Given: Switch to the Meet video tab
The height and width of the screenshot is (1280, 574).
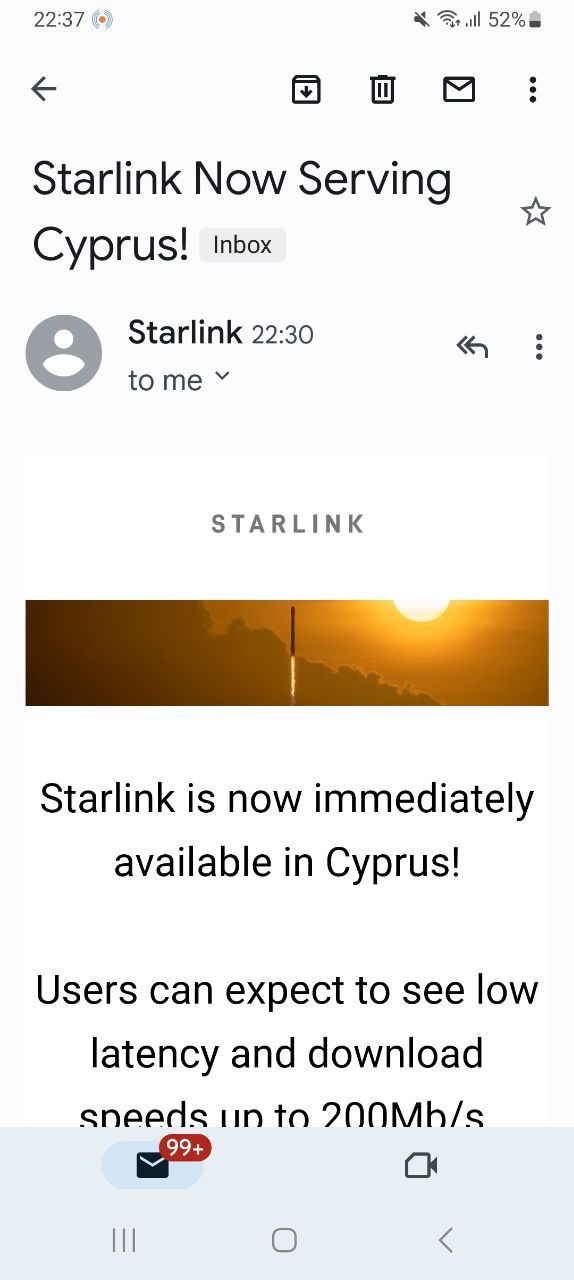Looking at the screenshot, I should tap(421, 1165).
